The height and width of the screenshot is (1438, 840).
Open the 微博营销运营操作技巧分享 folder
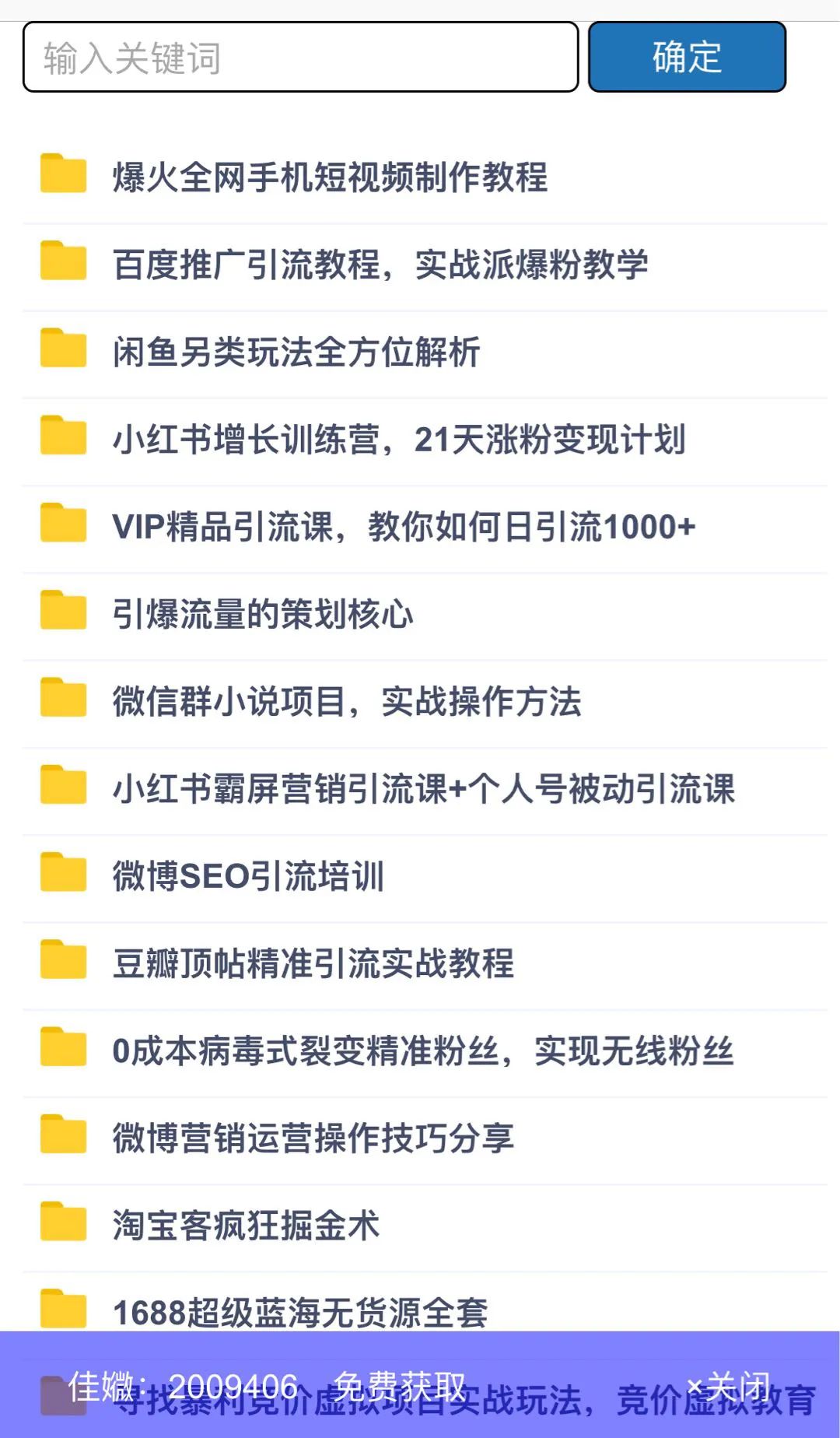425,1138
